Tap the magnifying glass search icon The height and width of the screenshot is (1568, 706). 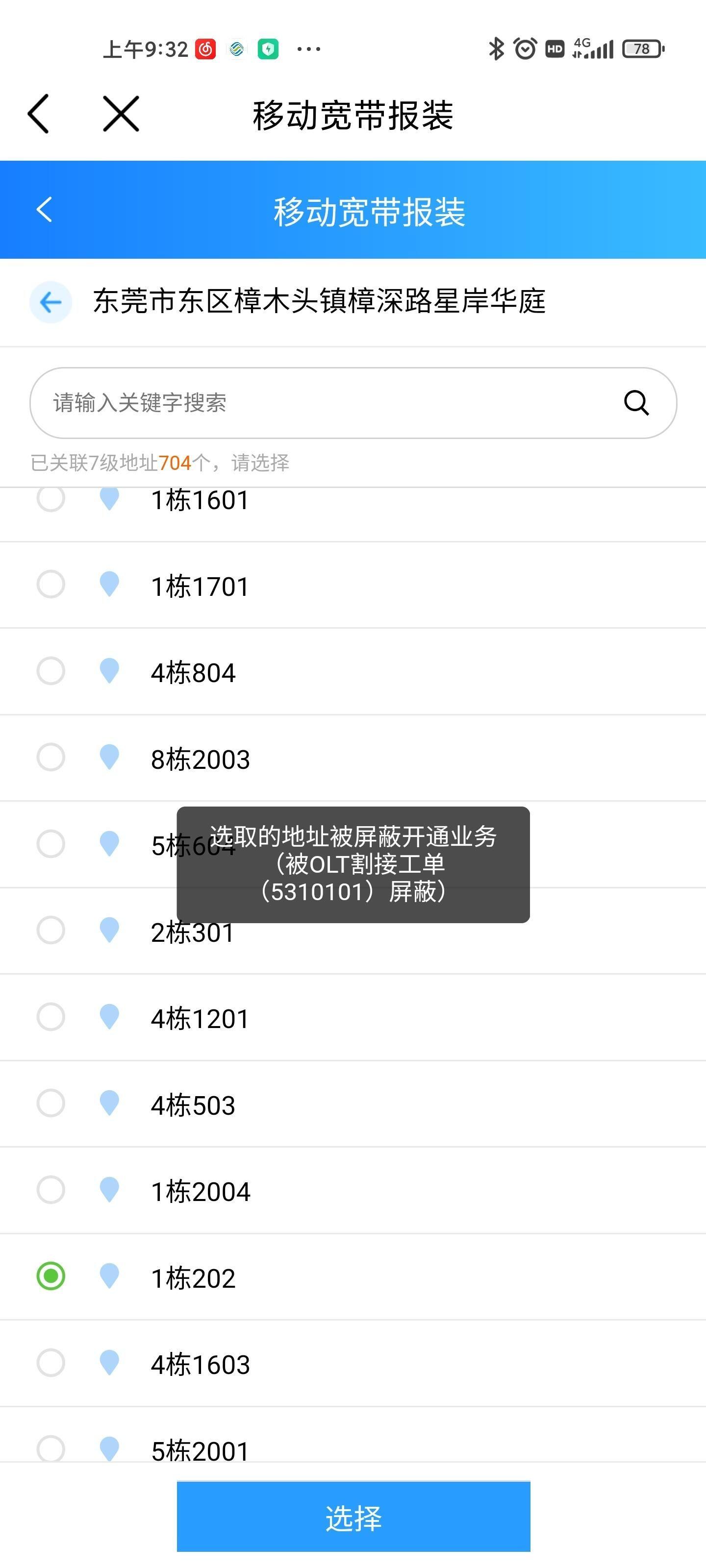(x=636, y=402)
